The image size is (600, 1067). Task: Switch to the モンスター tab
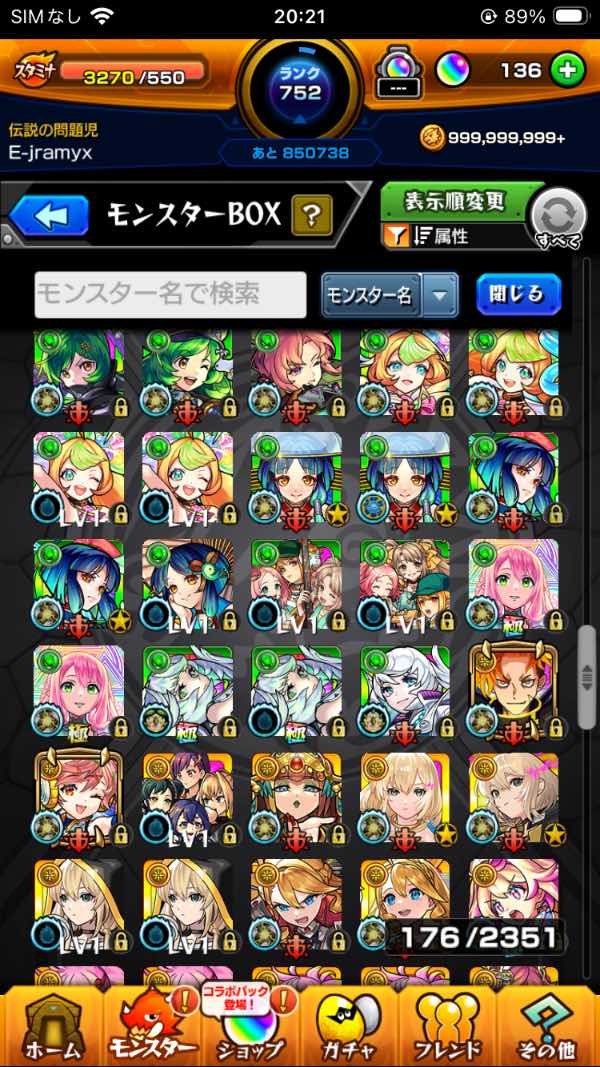[x=152, y=1026]
